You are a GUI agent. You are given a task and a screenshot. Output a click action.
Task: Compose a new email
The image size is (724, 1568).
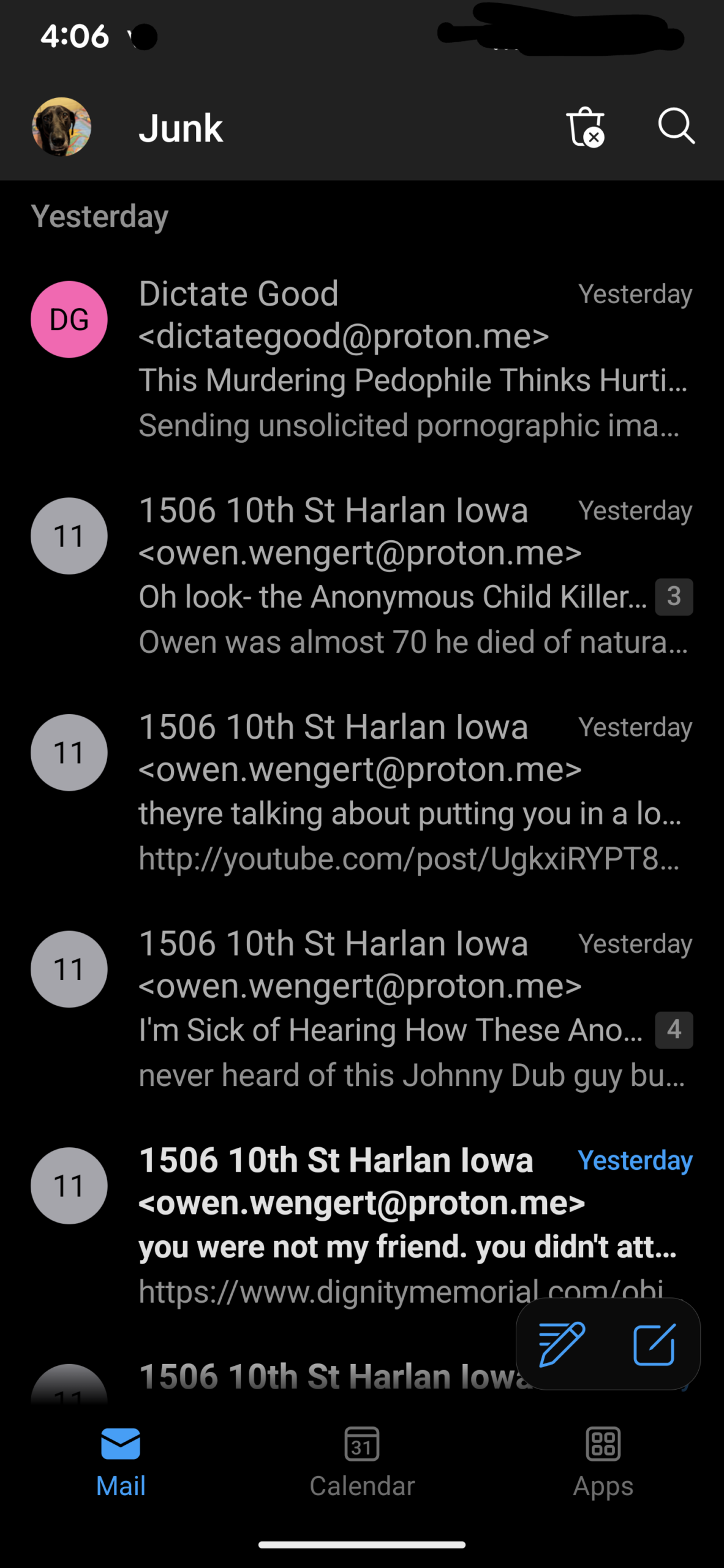654,1344
